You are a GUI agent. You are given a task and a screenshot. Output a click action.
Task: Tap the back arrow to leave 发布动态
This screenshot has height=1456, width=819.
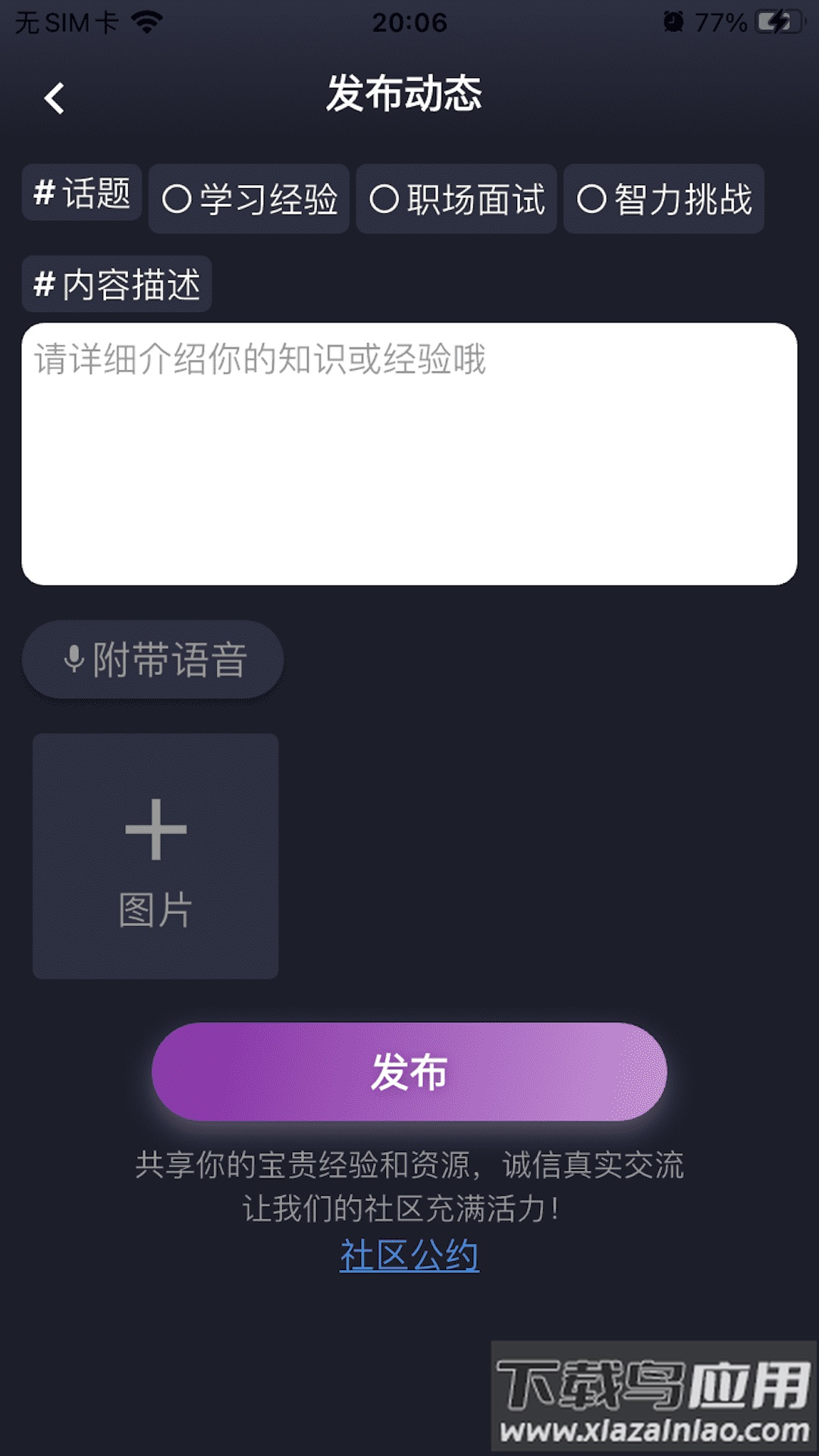(55, 96)
